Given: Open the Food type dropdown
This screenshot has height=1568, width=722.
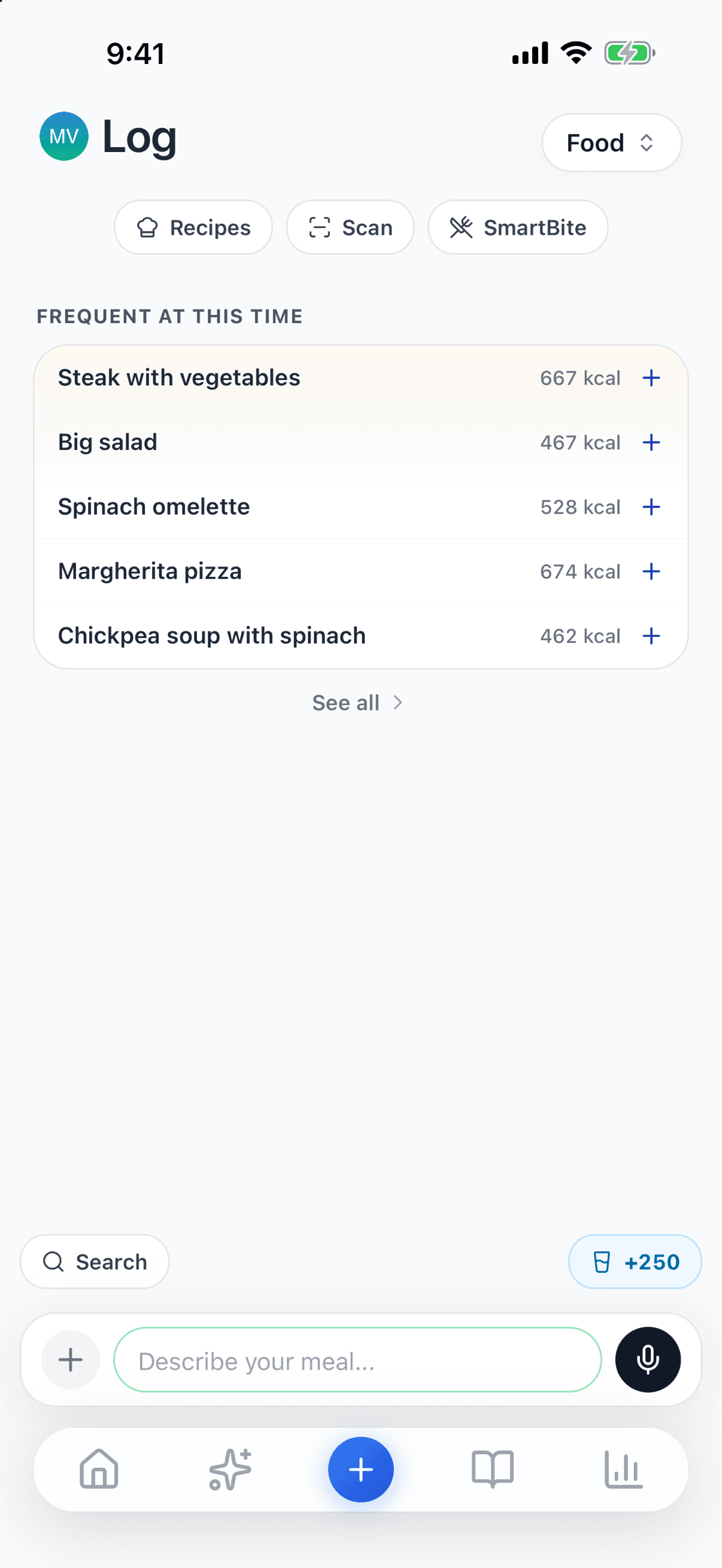Looking at the screenshot, I should coord(611,143).
